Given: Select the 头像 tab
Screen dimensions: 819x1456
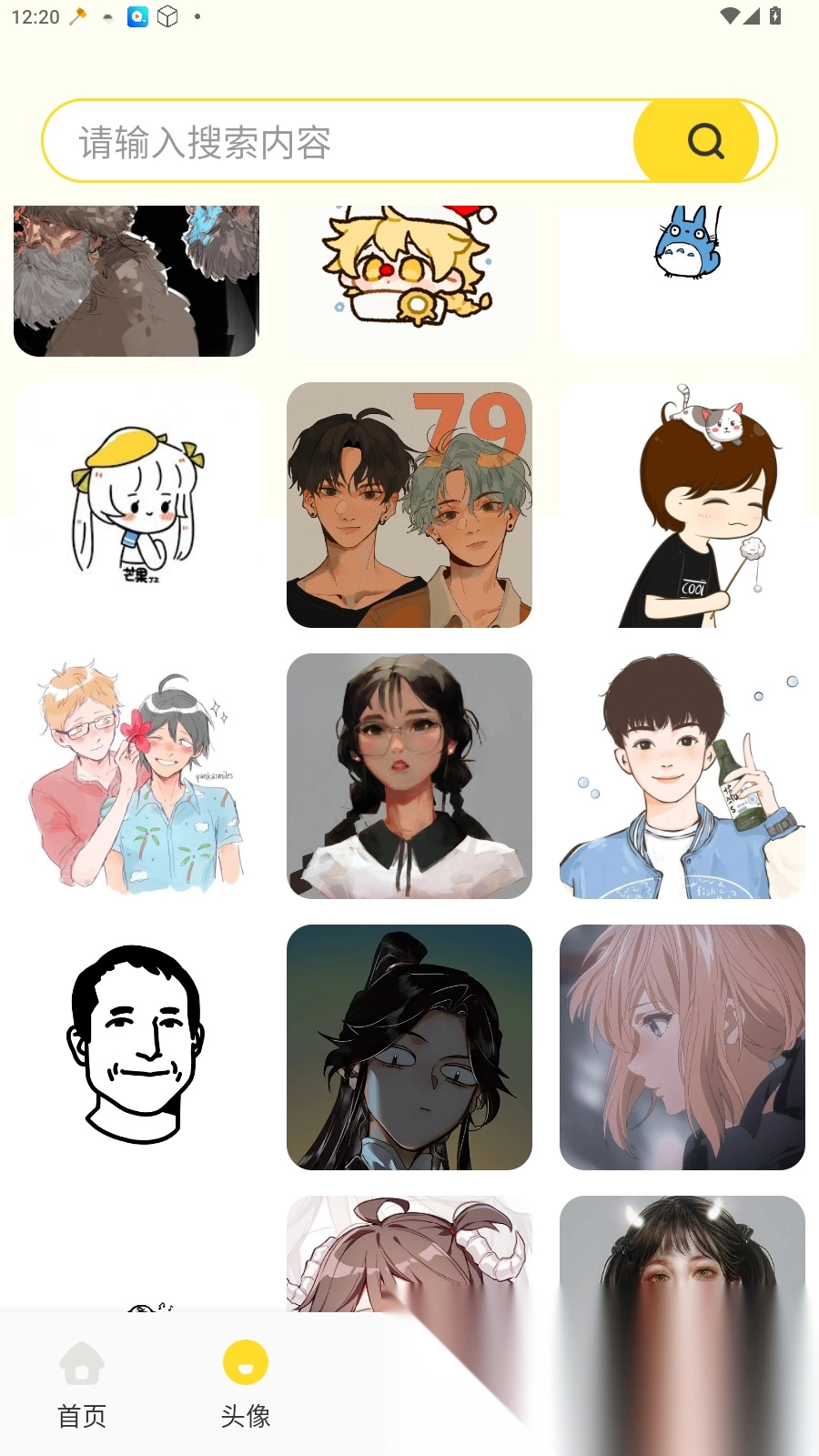Looking at the screenshot, I should click(245, 1385).
